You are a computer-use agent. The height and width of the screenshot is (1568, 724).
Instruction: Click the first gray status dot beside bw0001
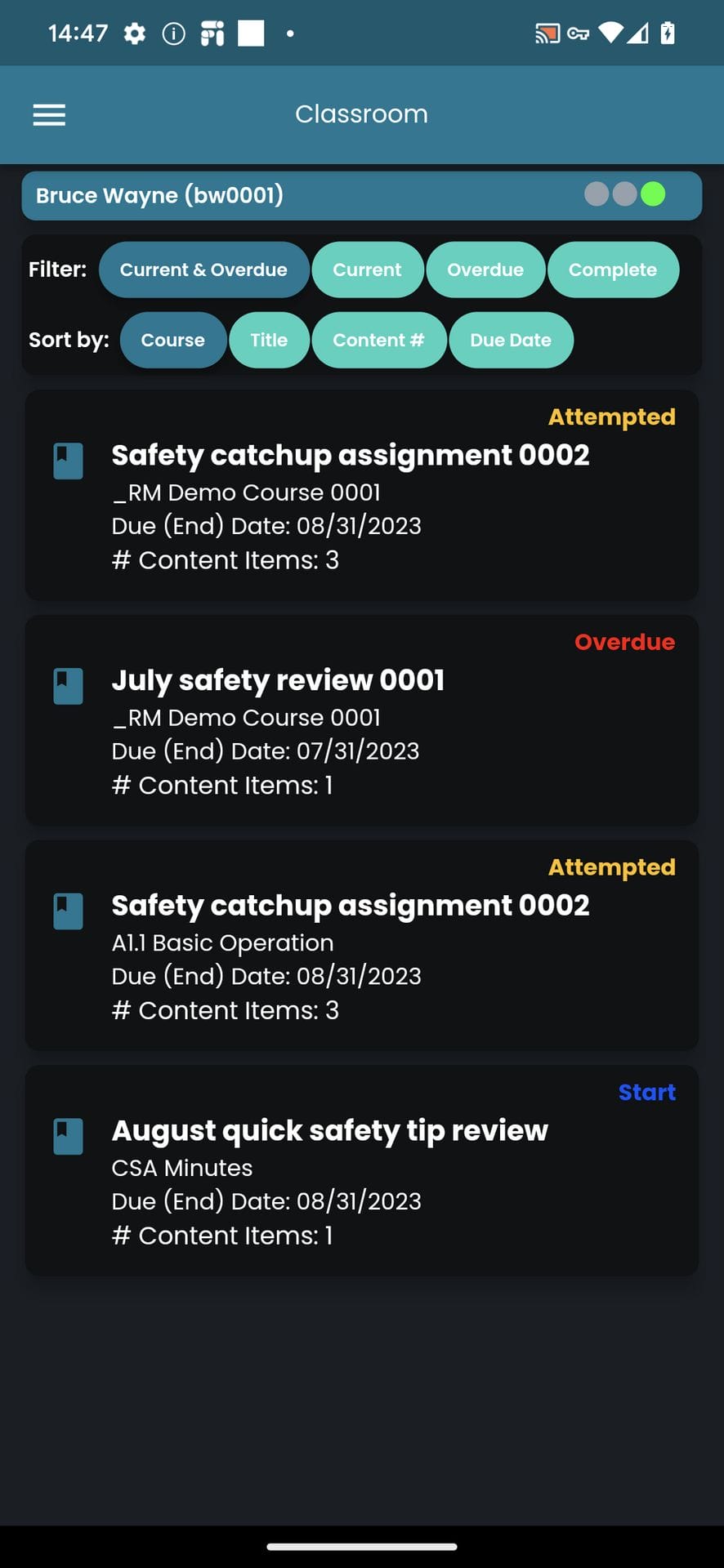(596, 194)
